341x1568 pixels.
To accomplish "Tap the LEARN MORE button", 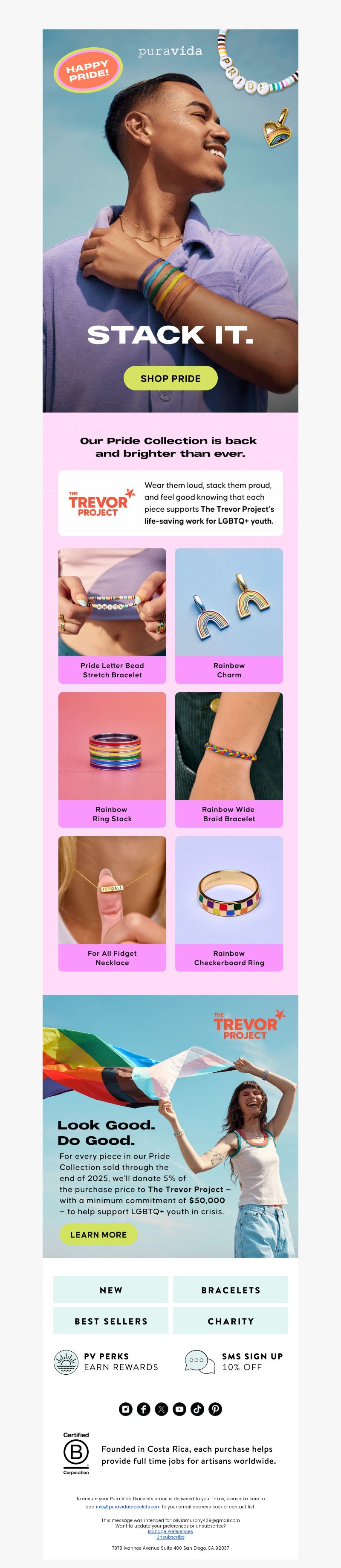I will pos(98,1235).
